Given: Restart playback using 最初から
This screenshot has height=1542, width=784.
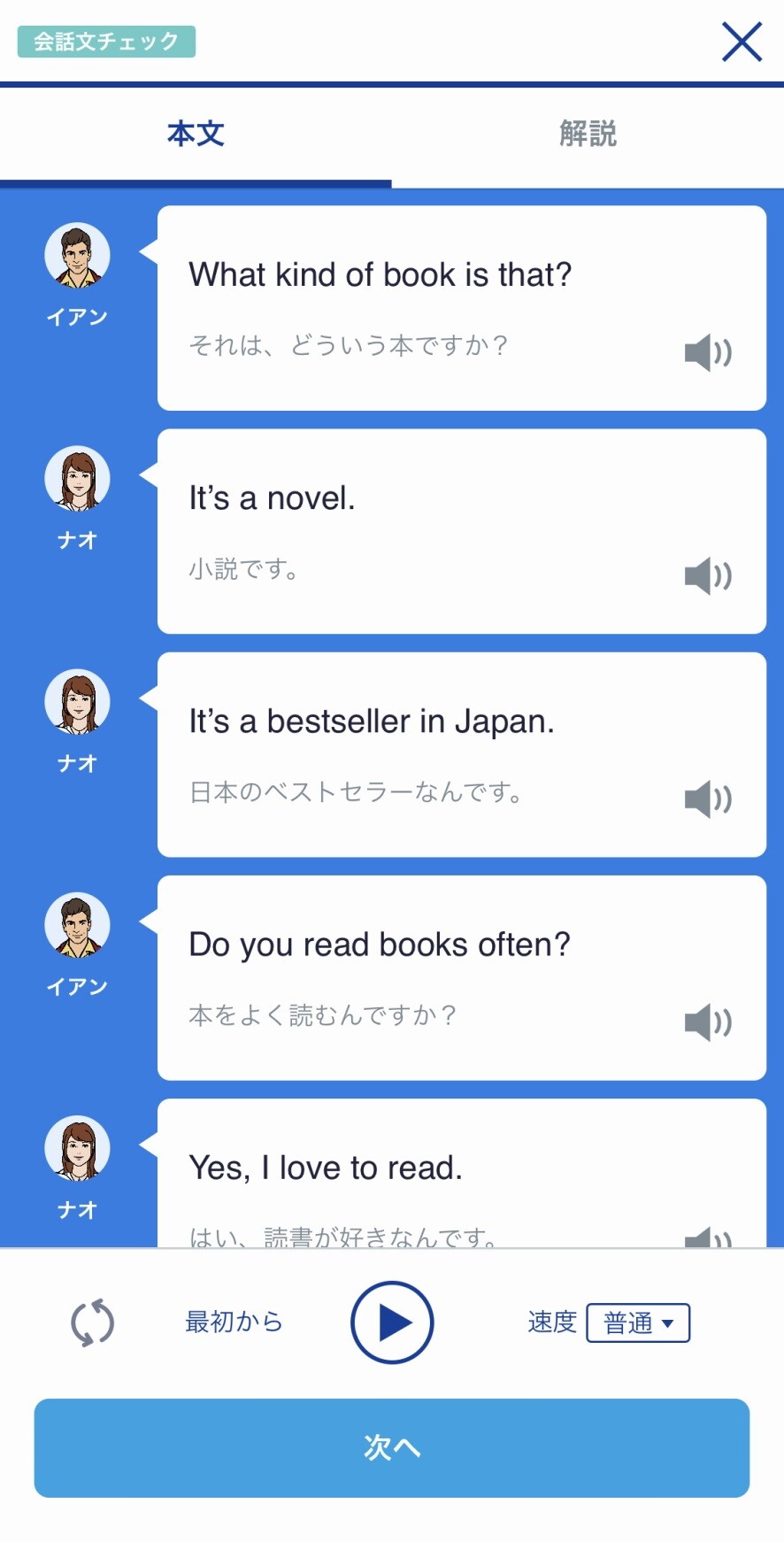Looking at the screenshot, I should coord(233,1322).
